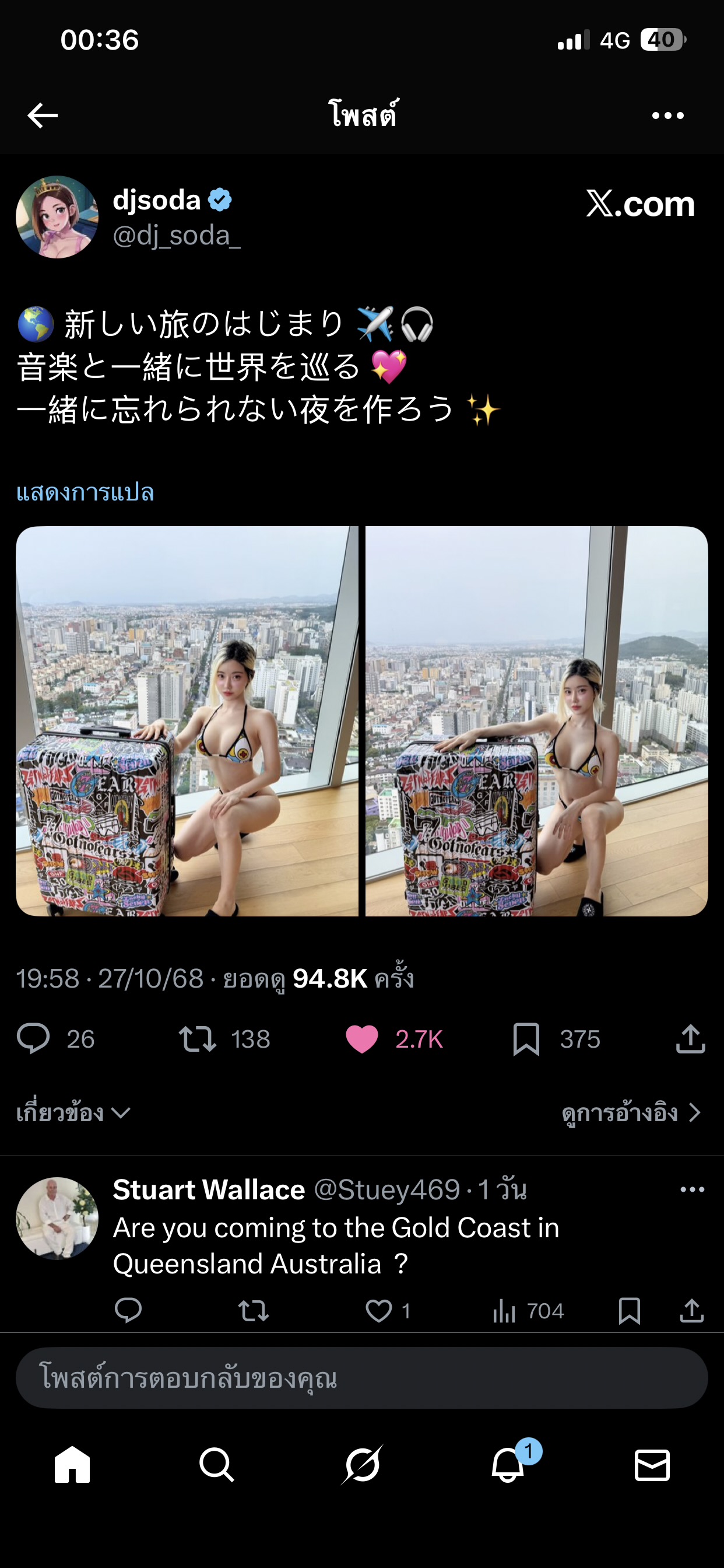Share djsoda's post

[691, 1038]
